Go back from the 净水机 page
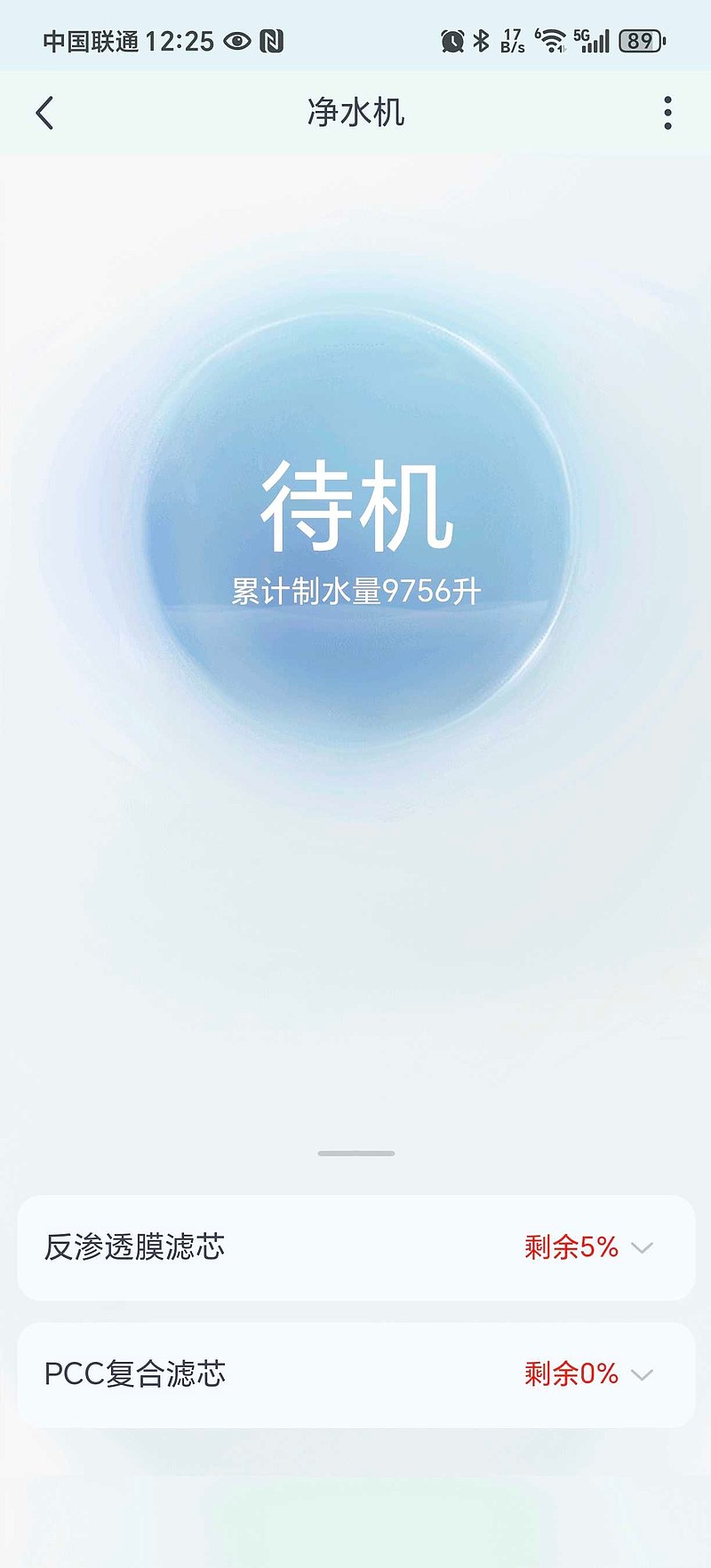711x1568 pixels. click(x=44, y=113)
